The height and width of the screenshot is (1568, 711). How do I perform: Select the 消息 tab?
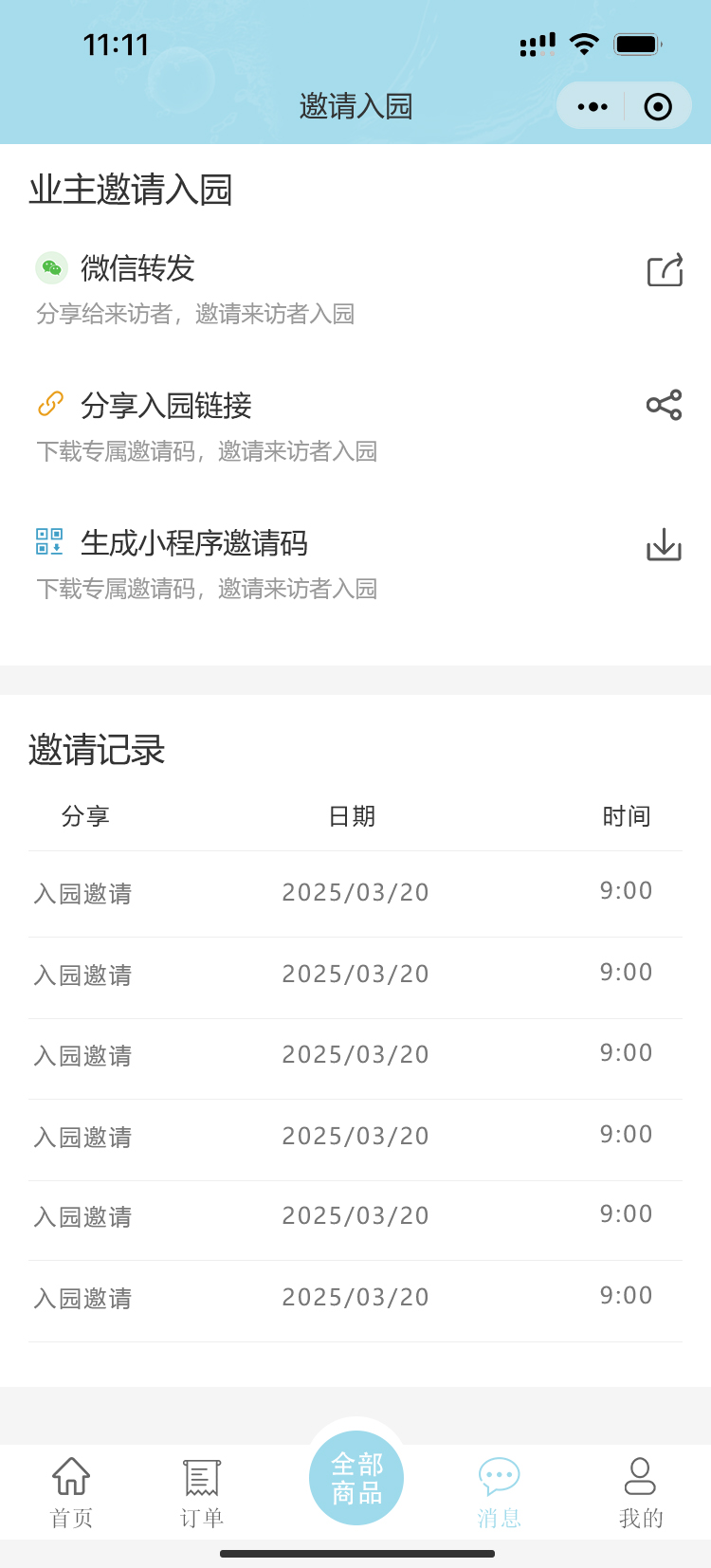point(500,1492)
